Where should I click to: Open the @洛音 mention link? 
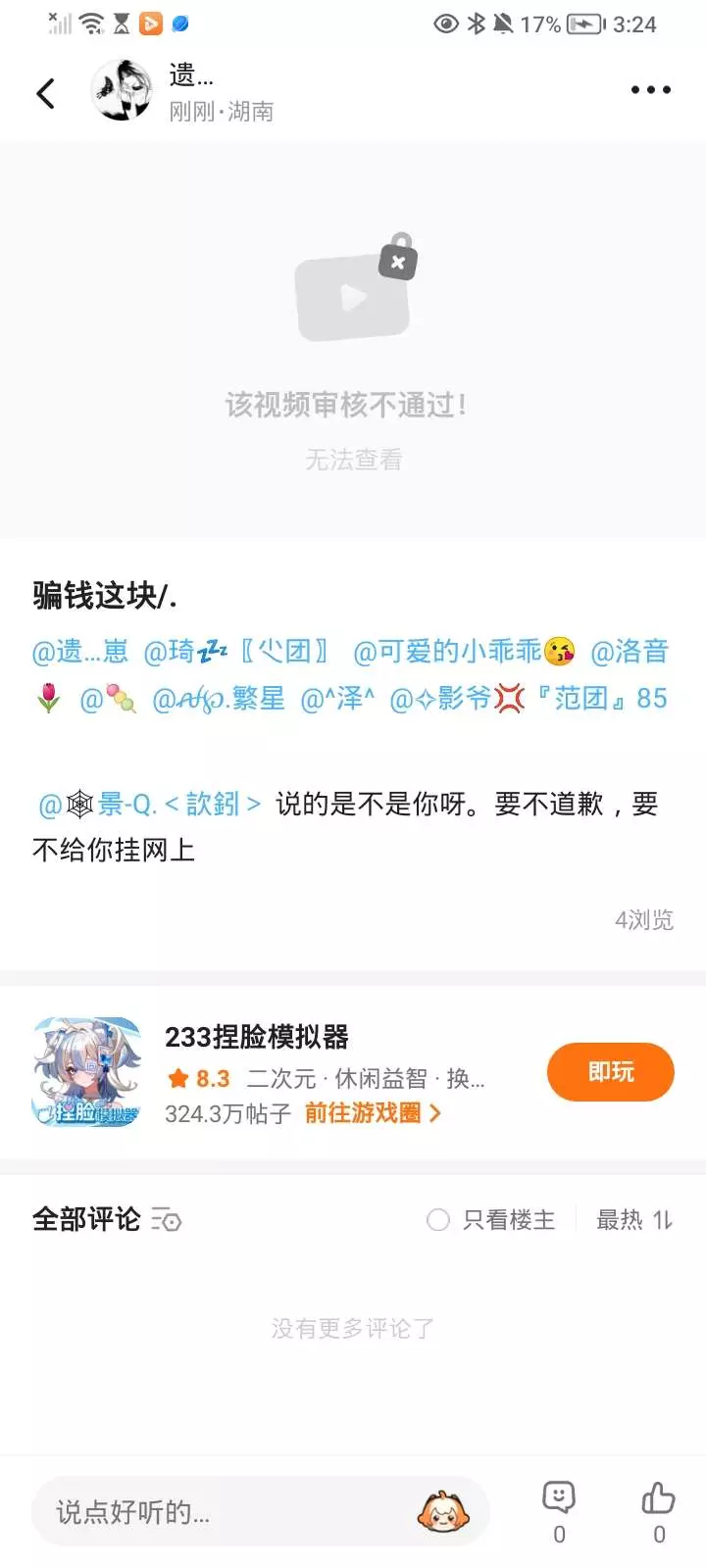(x=630, y=651)
